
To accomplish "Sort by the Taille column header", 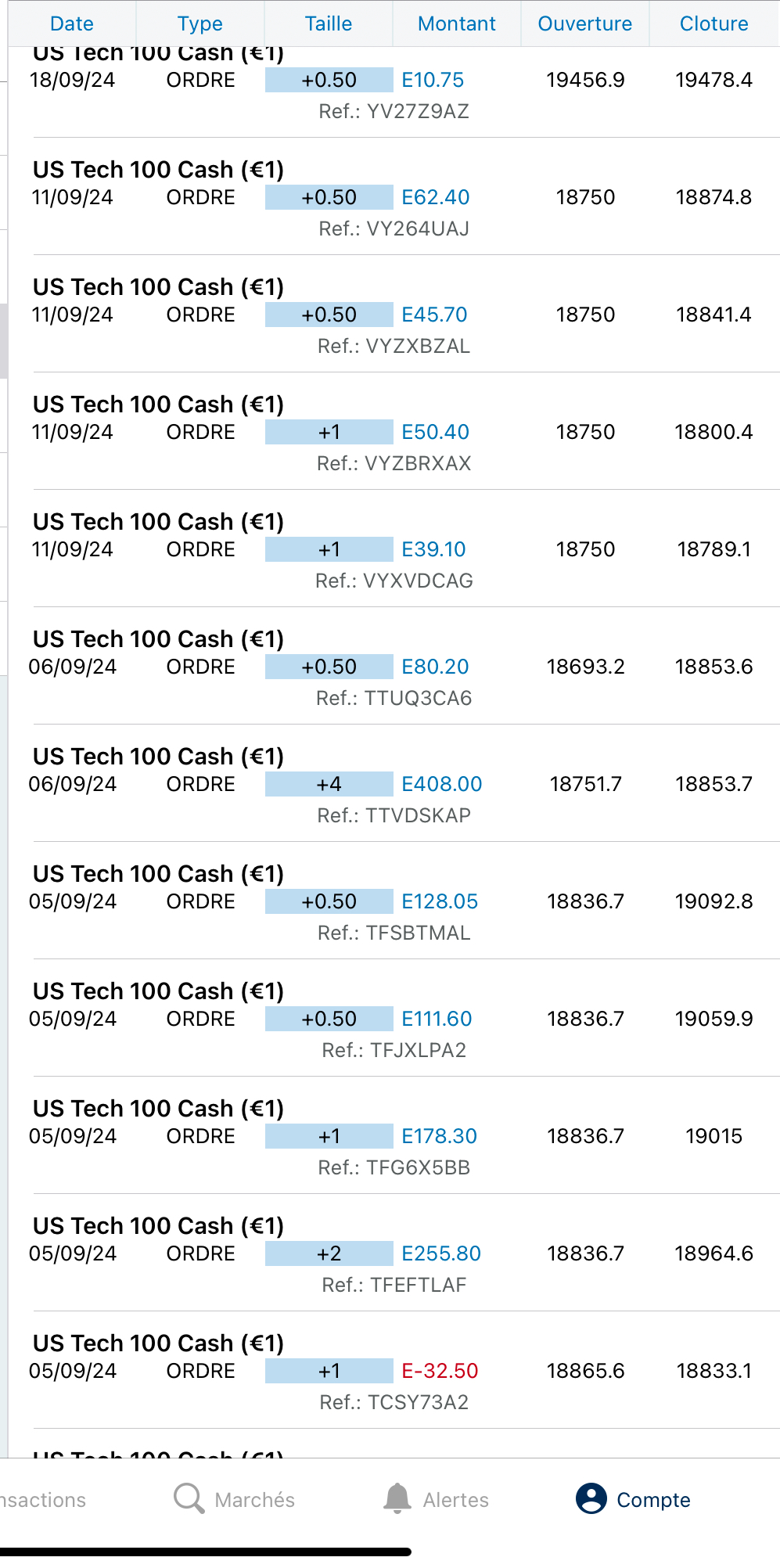I will click(329, 23).
